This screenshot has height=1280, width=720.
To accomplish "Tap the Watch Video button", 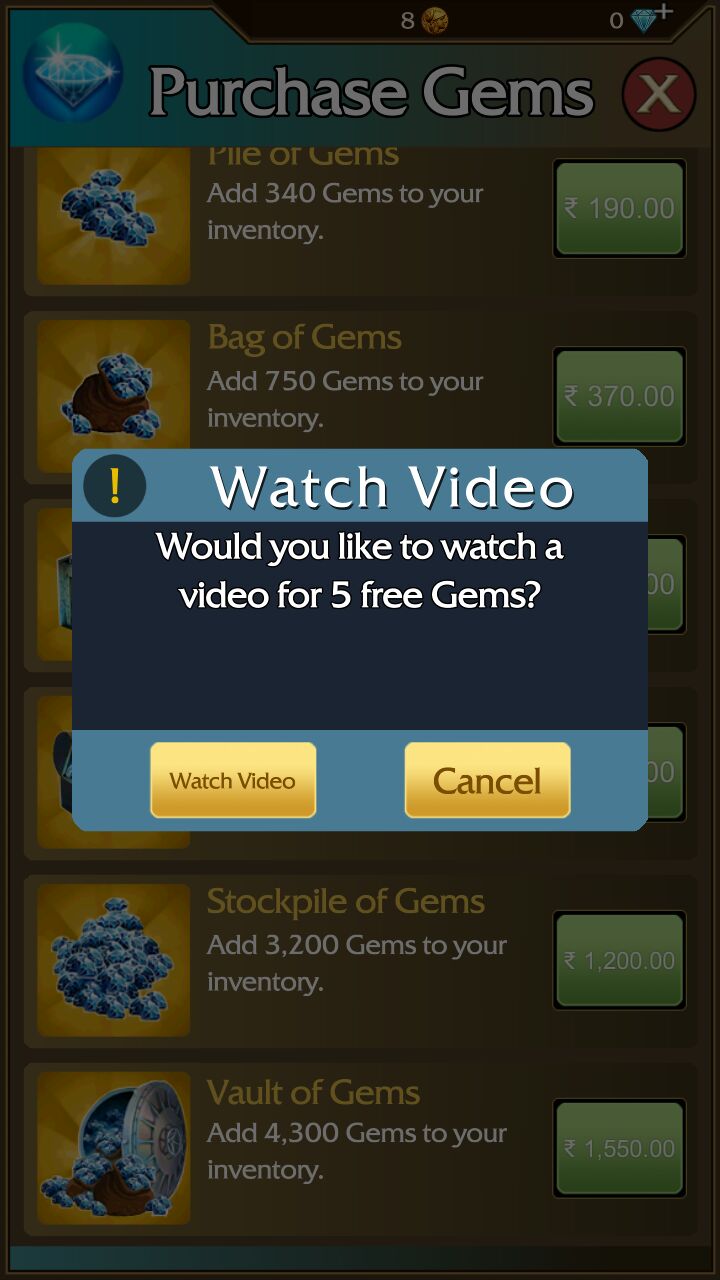I will tap(233, 781).
